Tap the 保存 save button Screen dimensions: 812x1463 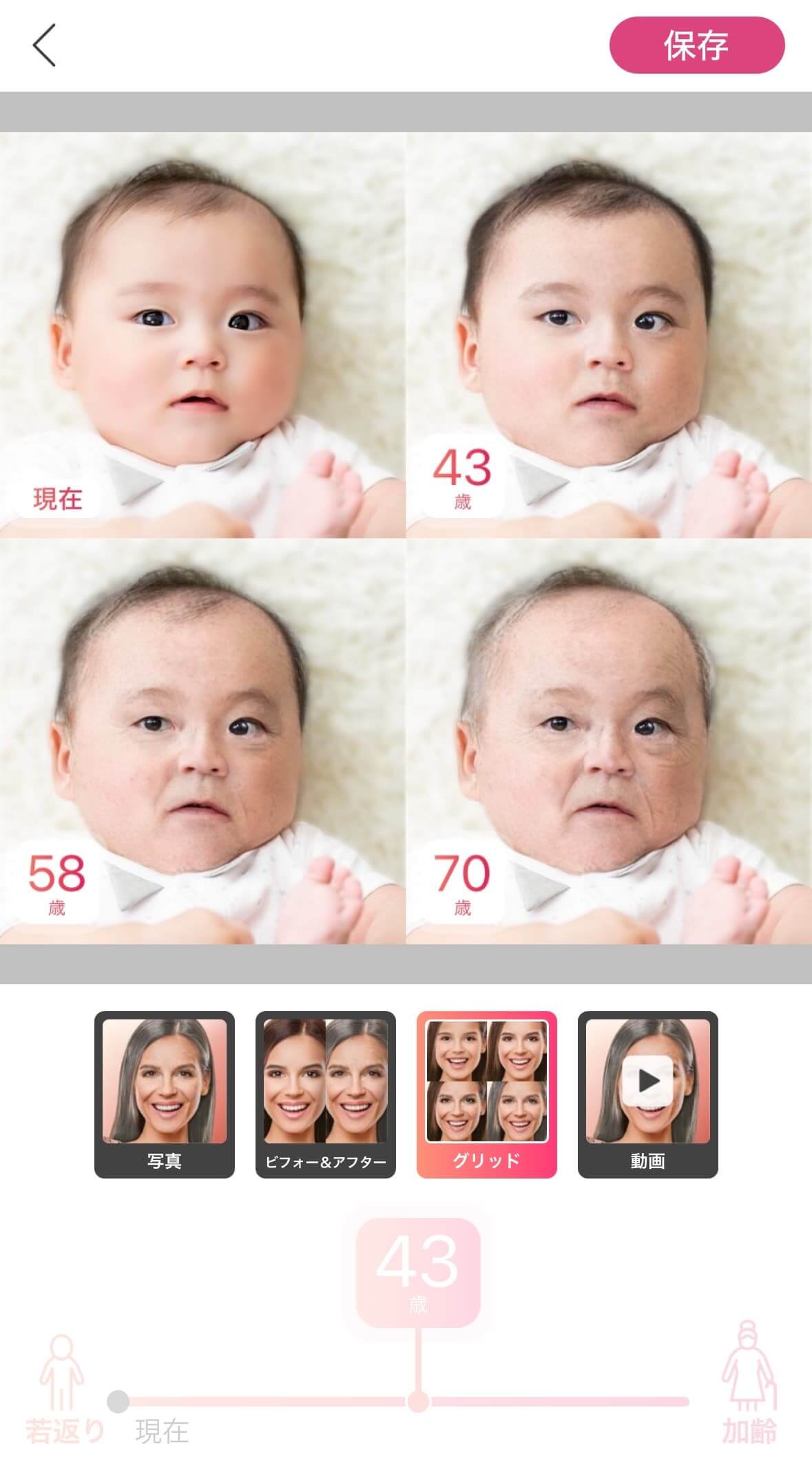696,45
